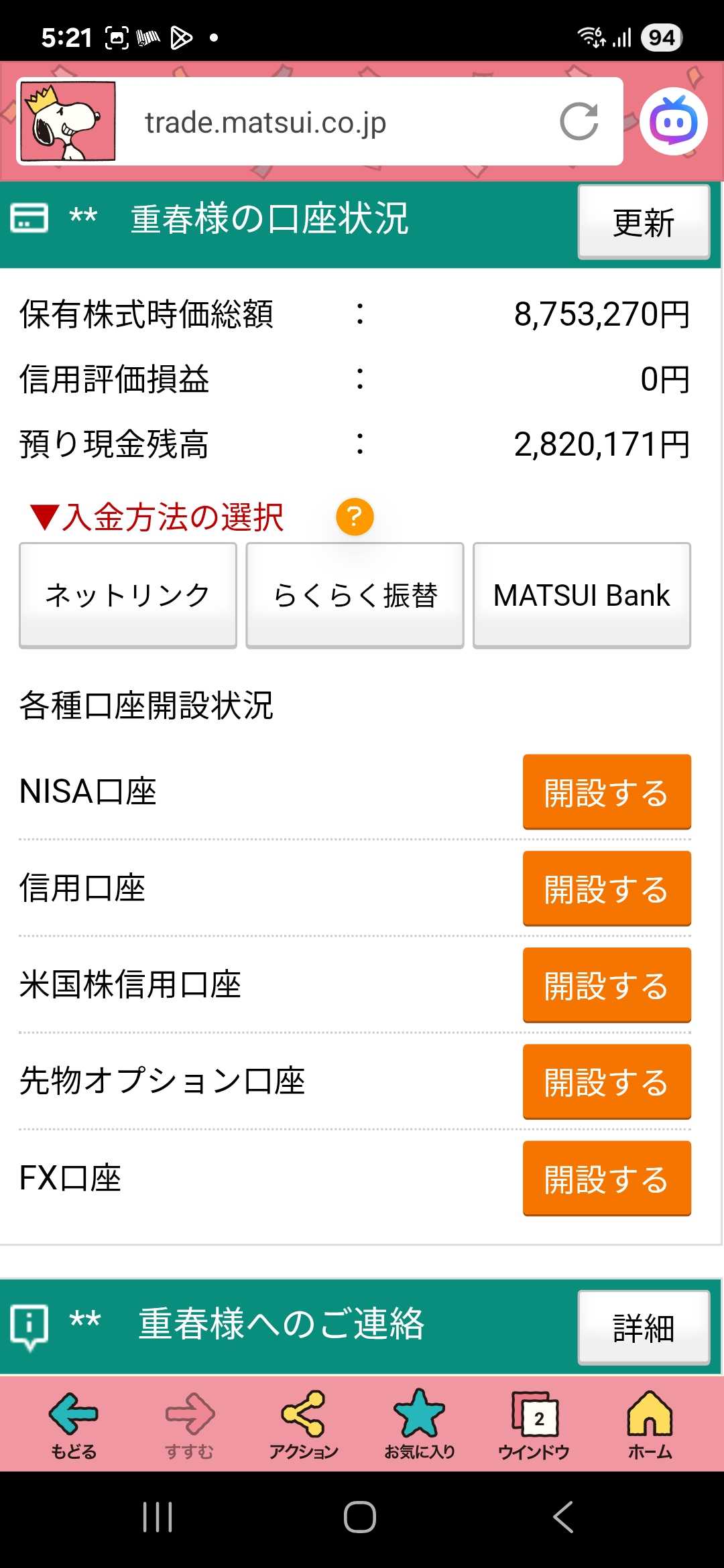Open お気に入り favorites
This screenshot has height=1568, width=724.
tap(419, 1425)
